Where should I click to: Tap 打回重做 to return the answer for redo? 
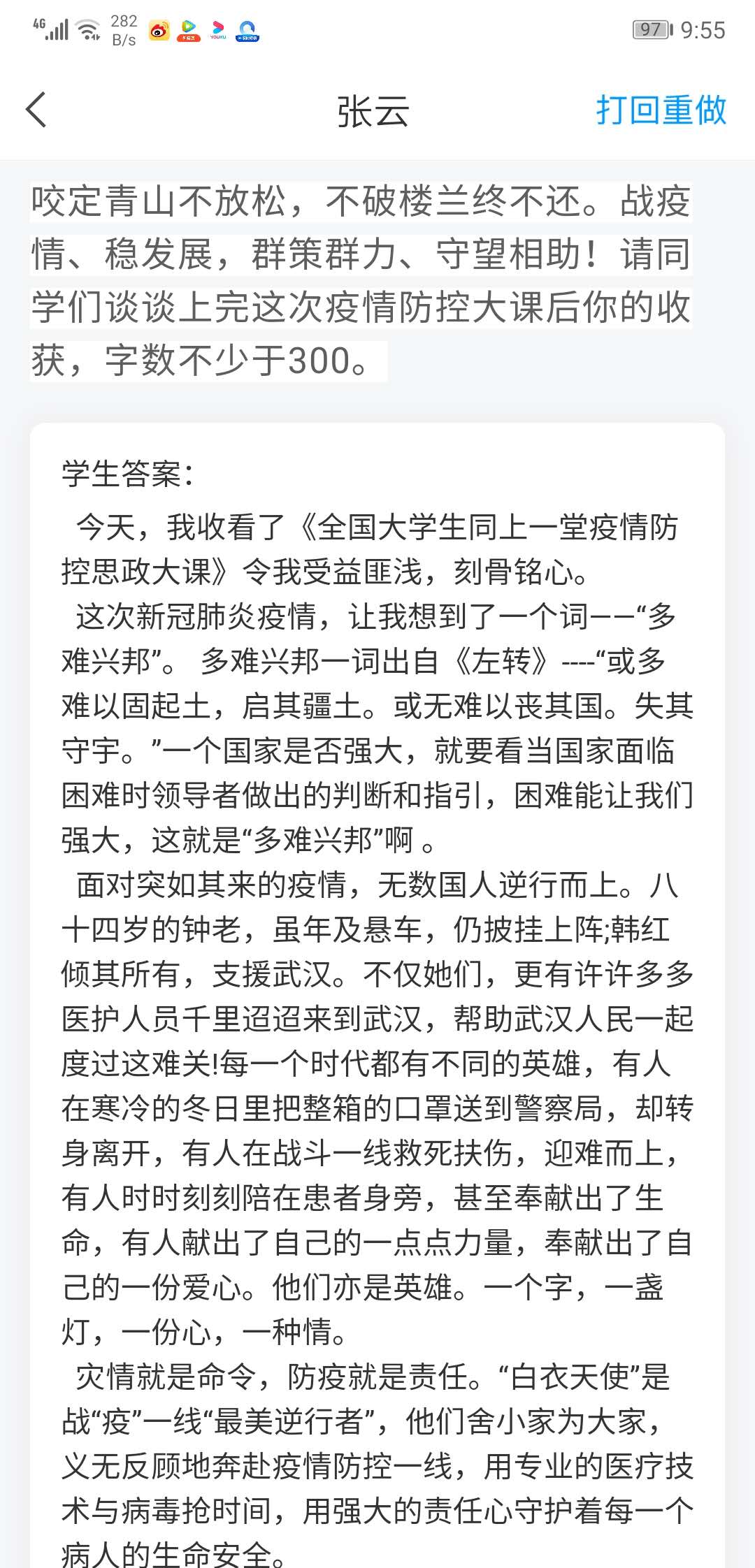(x=661, y=110)
